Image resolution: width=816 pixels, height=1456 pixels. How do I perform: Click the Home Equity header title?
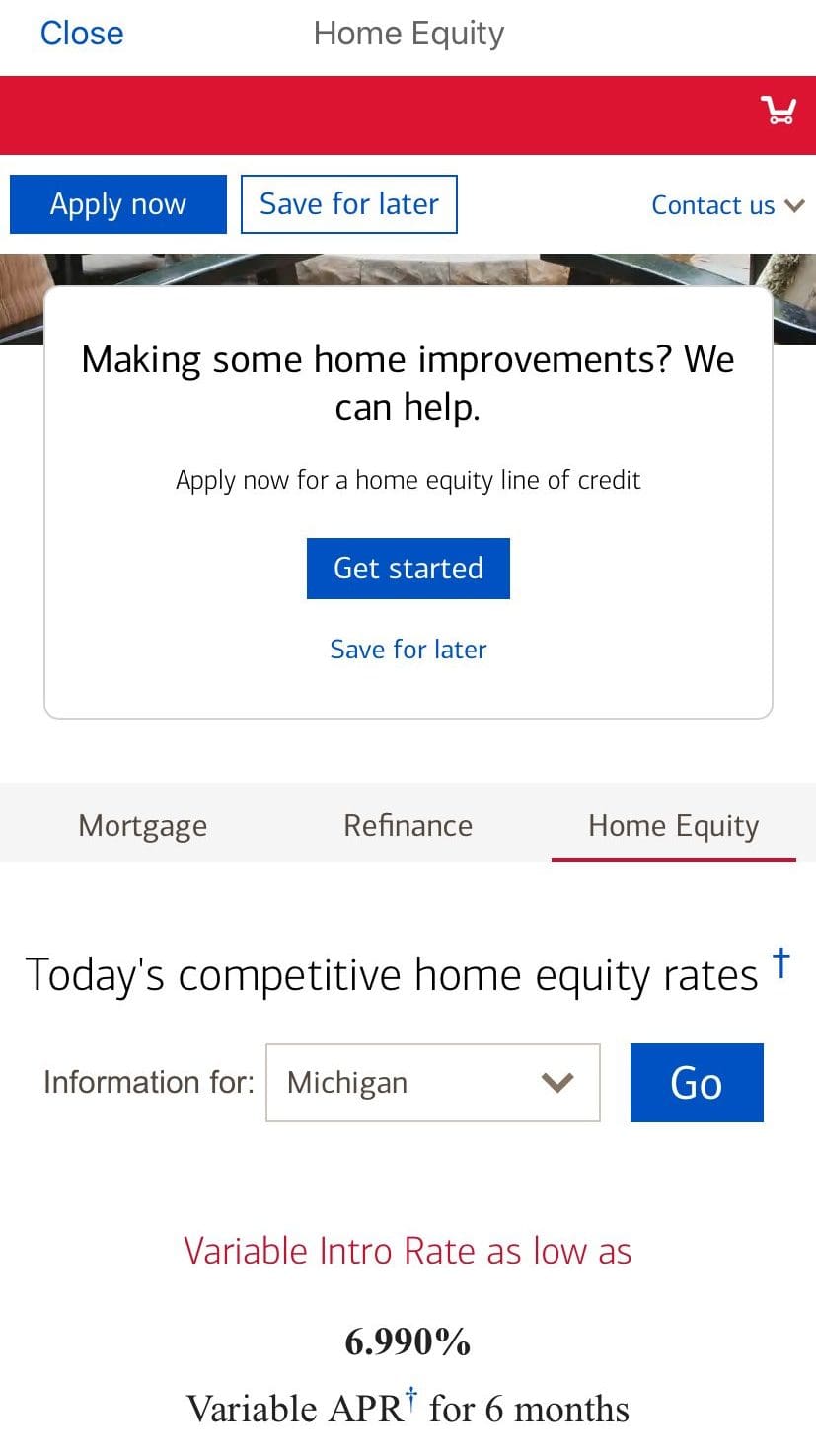click(x=408, y=33)
